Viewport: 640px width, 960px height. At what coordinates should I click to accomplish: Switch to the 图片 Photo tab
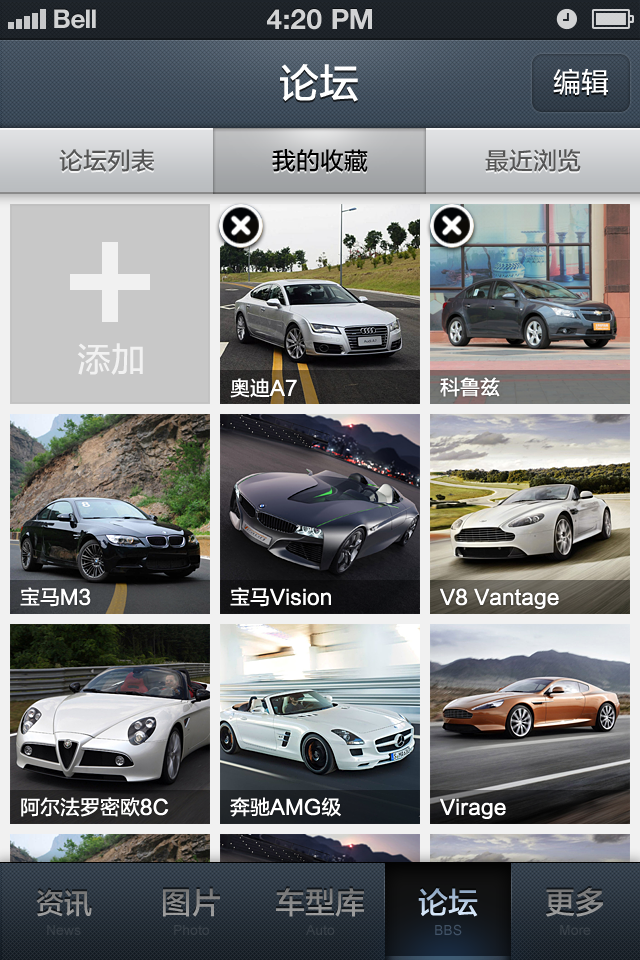point(191,910)
